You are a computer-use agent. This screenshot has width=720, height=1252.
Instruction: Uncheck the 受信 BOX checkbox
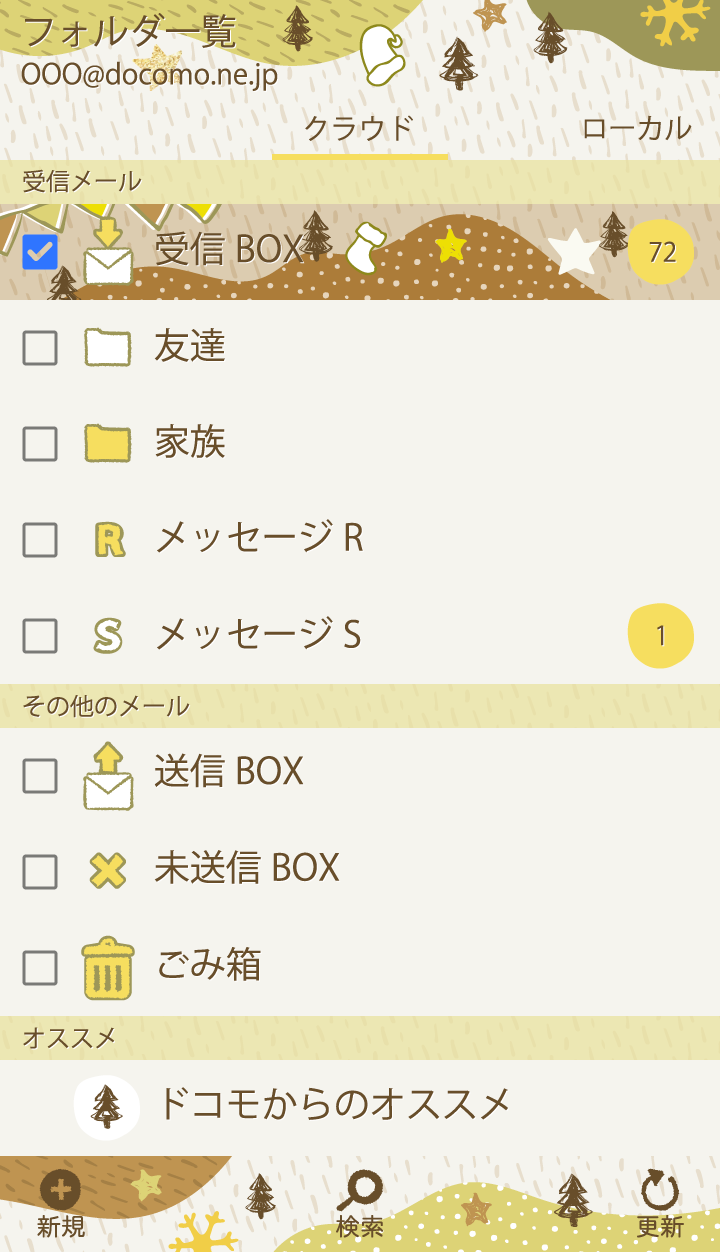pos(40,252)
